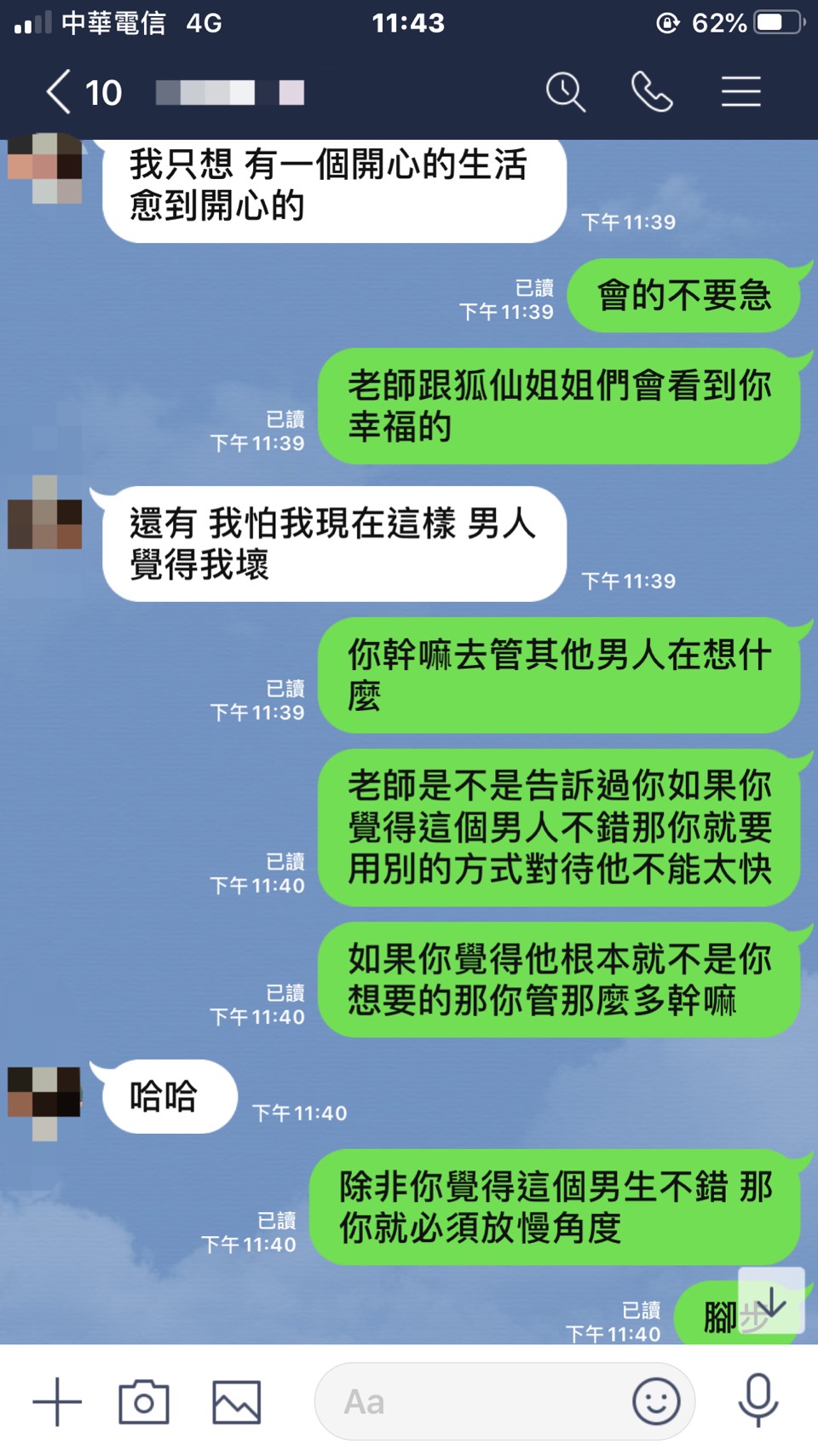Jump to the latest message
This screenshot has width=818, height=1456.
point(771,1301)
